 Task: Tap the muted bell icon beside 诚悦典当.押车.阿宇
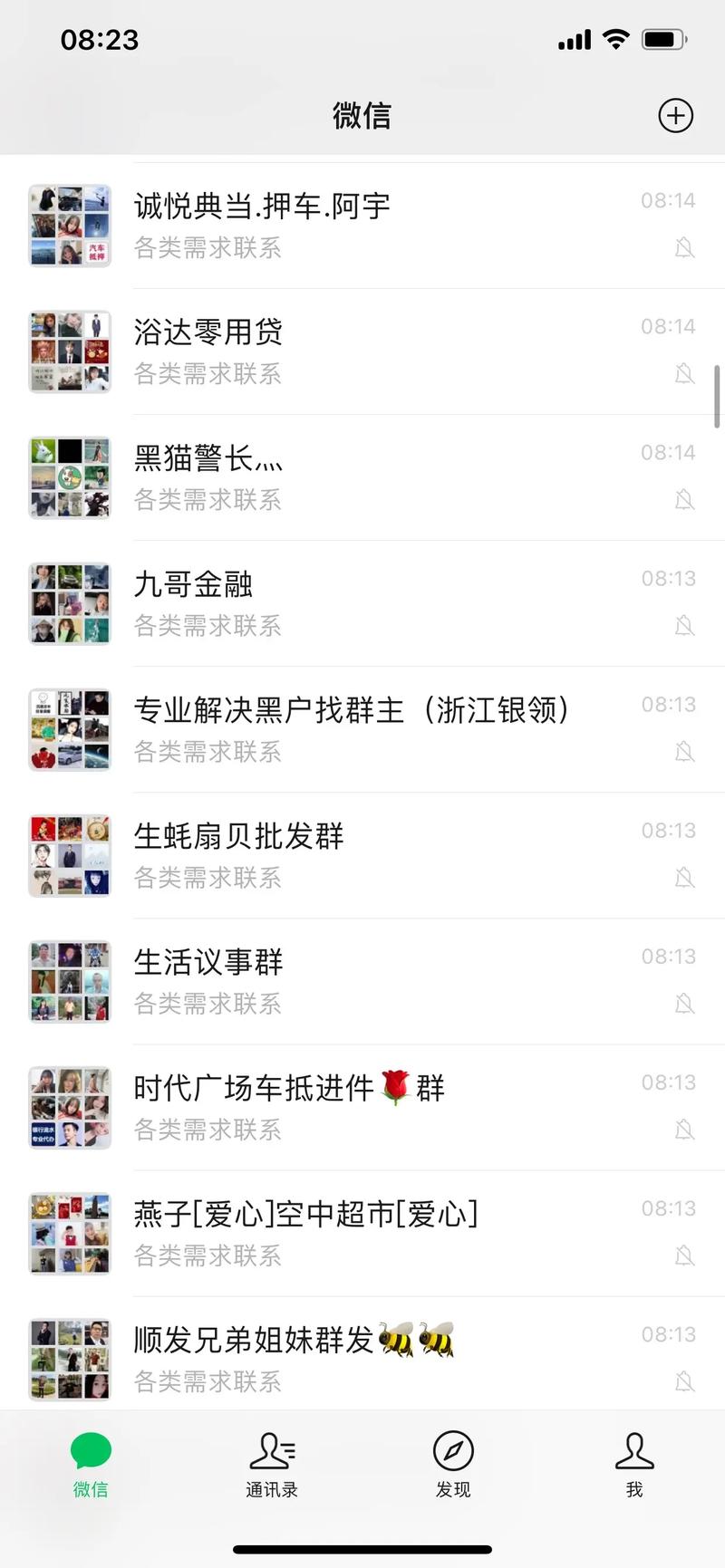click(687, 247)
